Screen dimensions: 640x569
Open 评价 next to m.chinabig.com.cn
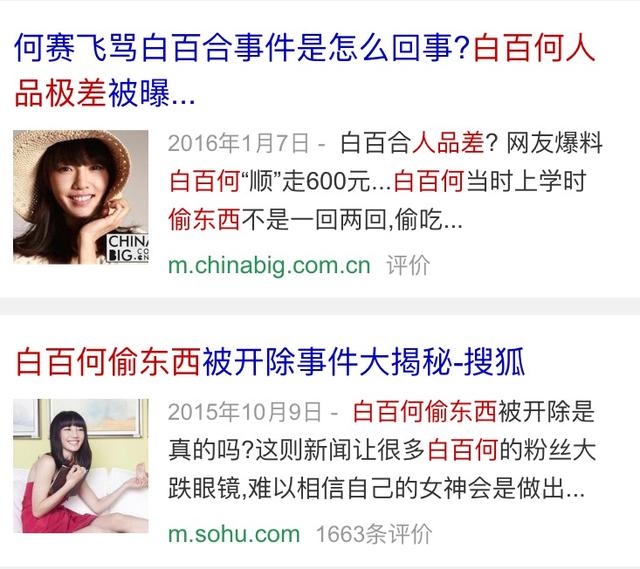pyautogui.click(x=409, y=265)
